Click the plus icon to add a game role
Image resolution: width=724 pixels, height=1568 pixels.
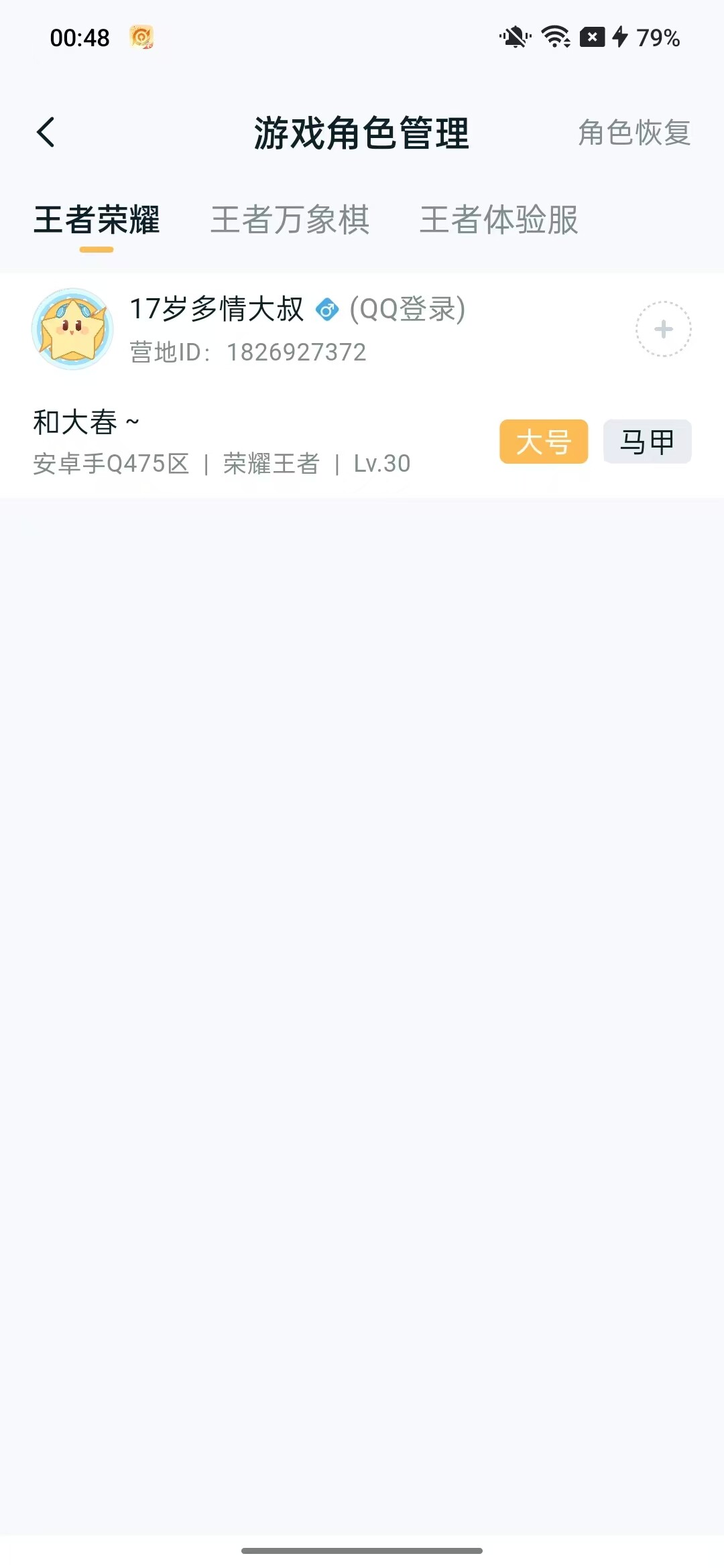(662, 330)
